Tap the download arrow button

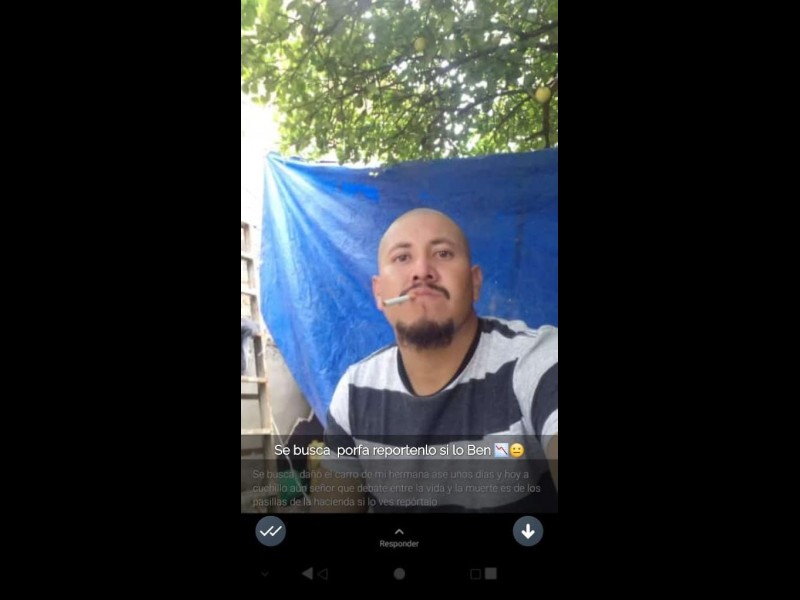[528, 531]
